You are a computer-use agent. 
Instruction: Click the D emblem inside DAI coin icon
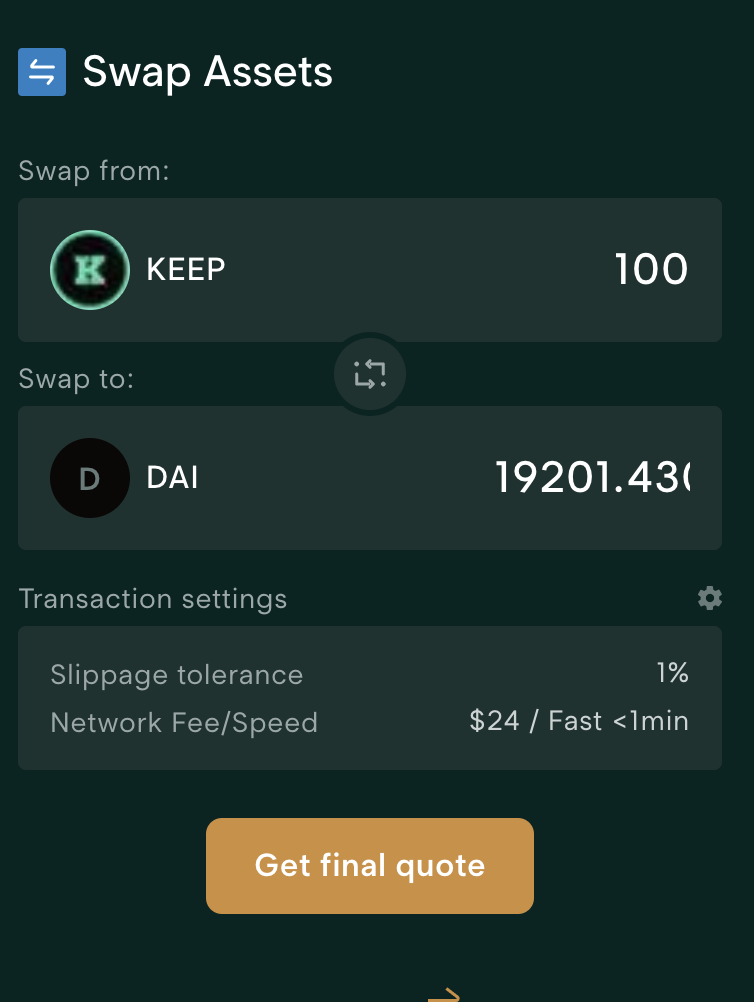(x=90, y=478)
